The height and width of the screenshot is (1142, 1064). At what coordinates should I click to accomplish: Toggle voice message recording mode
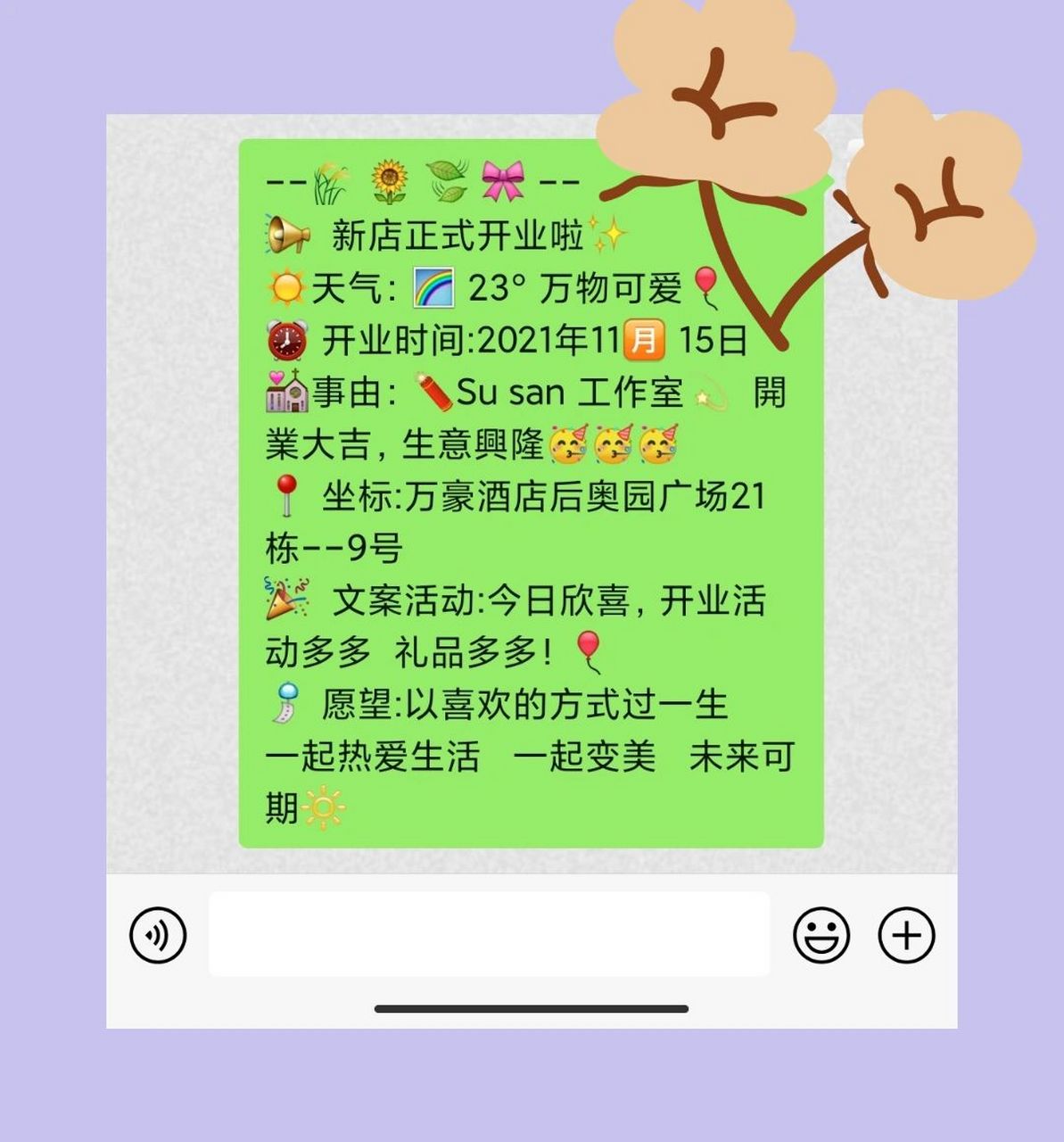pos(156,935)
